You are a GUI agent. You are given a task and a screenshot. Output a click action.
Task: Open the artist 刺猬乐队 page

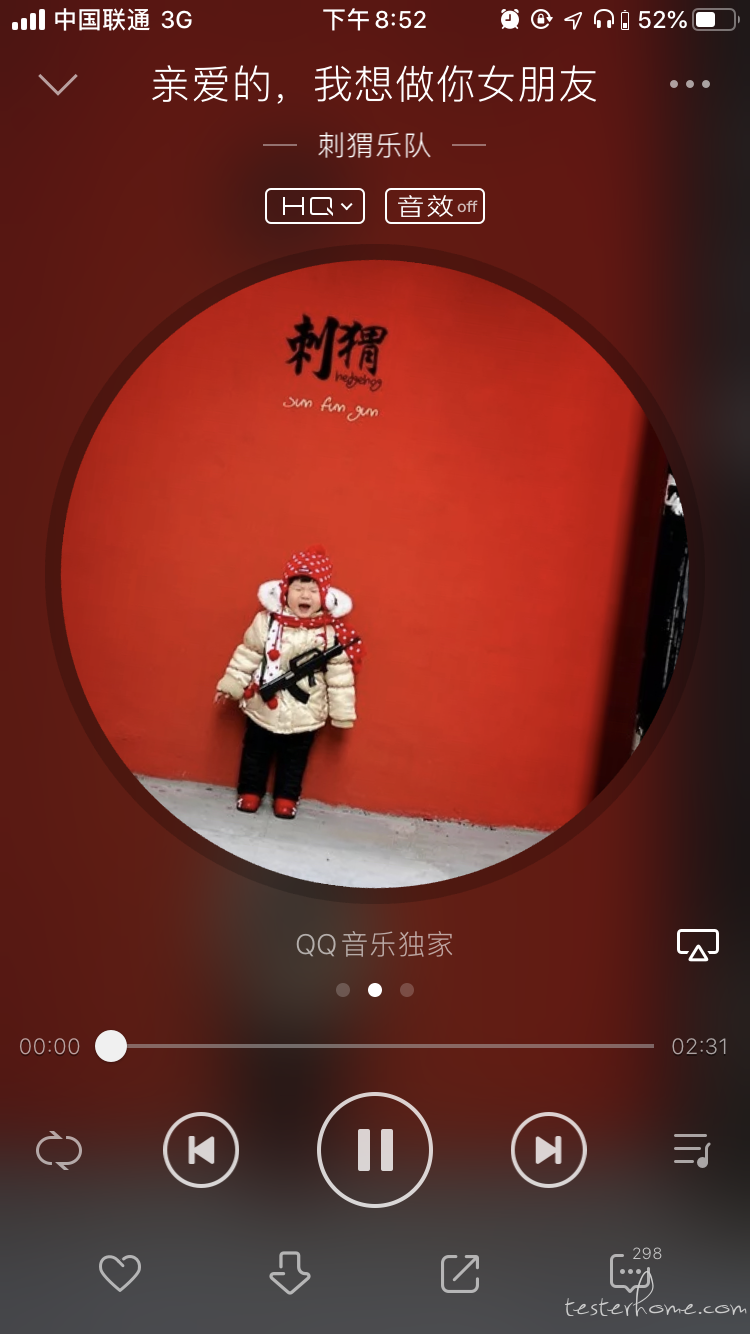point(375,146)
